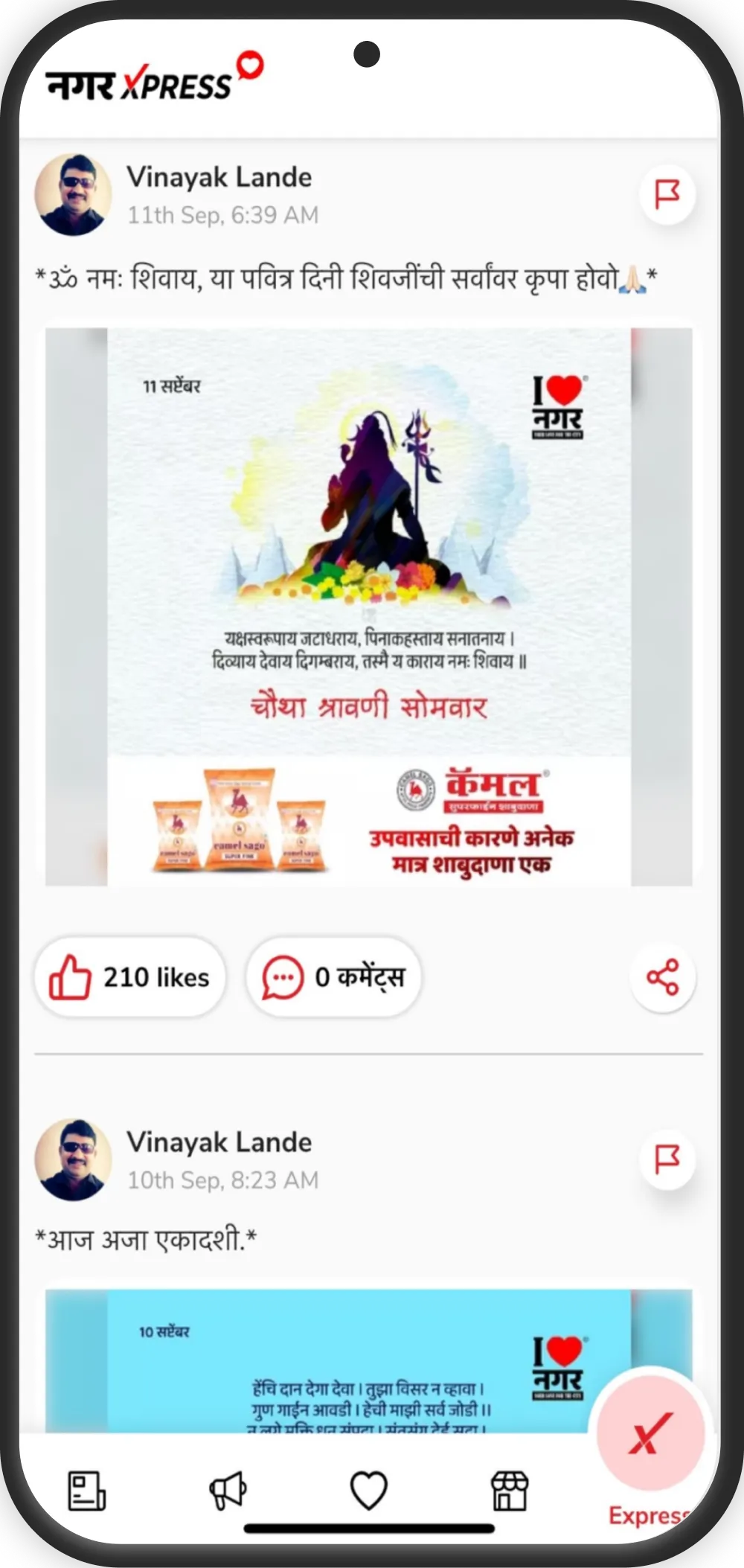Open Vinayak Lande's avatar on 10th Sep post

[73, 1159]
